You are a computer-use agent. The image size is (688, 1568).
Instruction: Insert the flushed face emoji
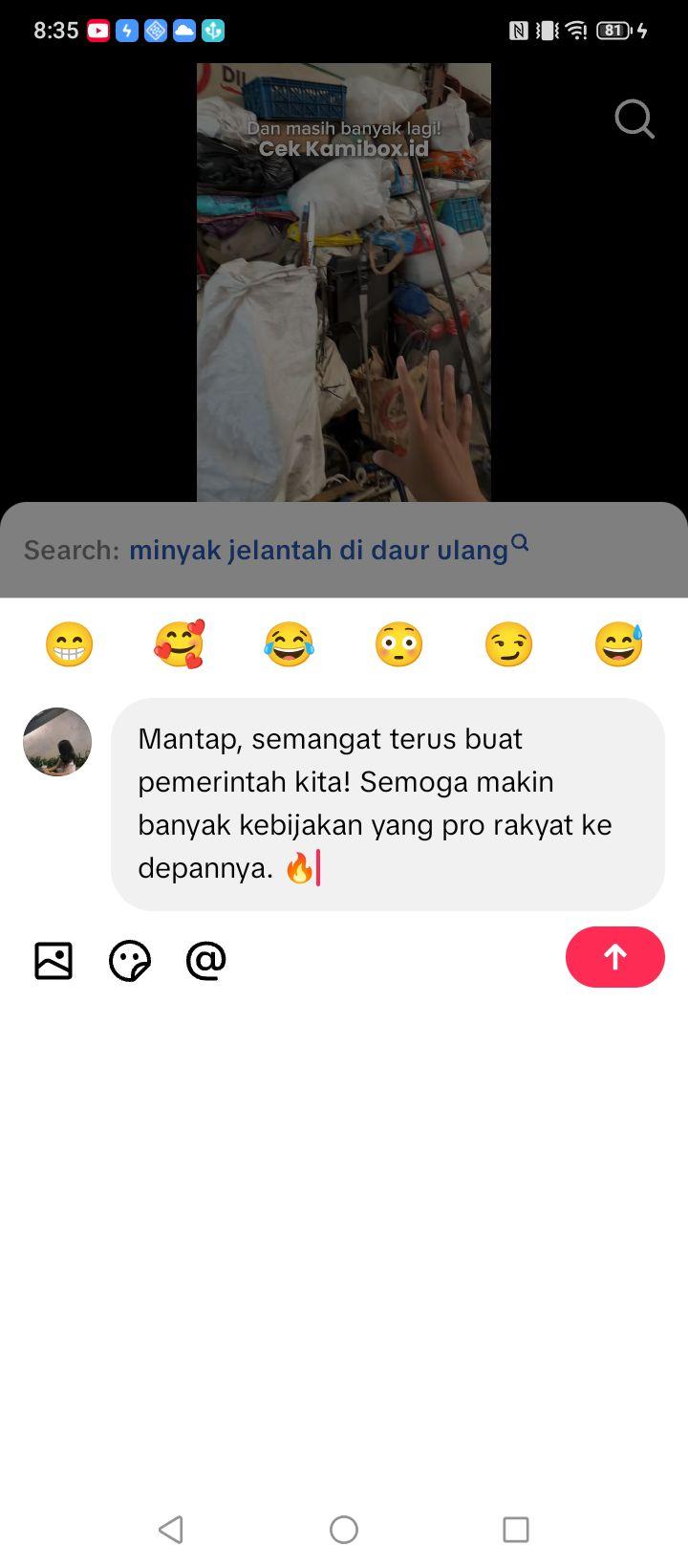pyautogui.click(x=398, y=644)
